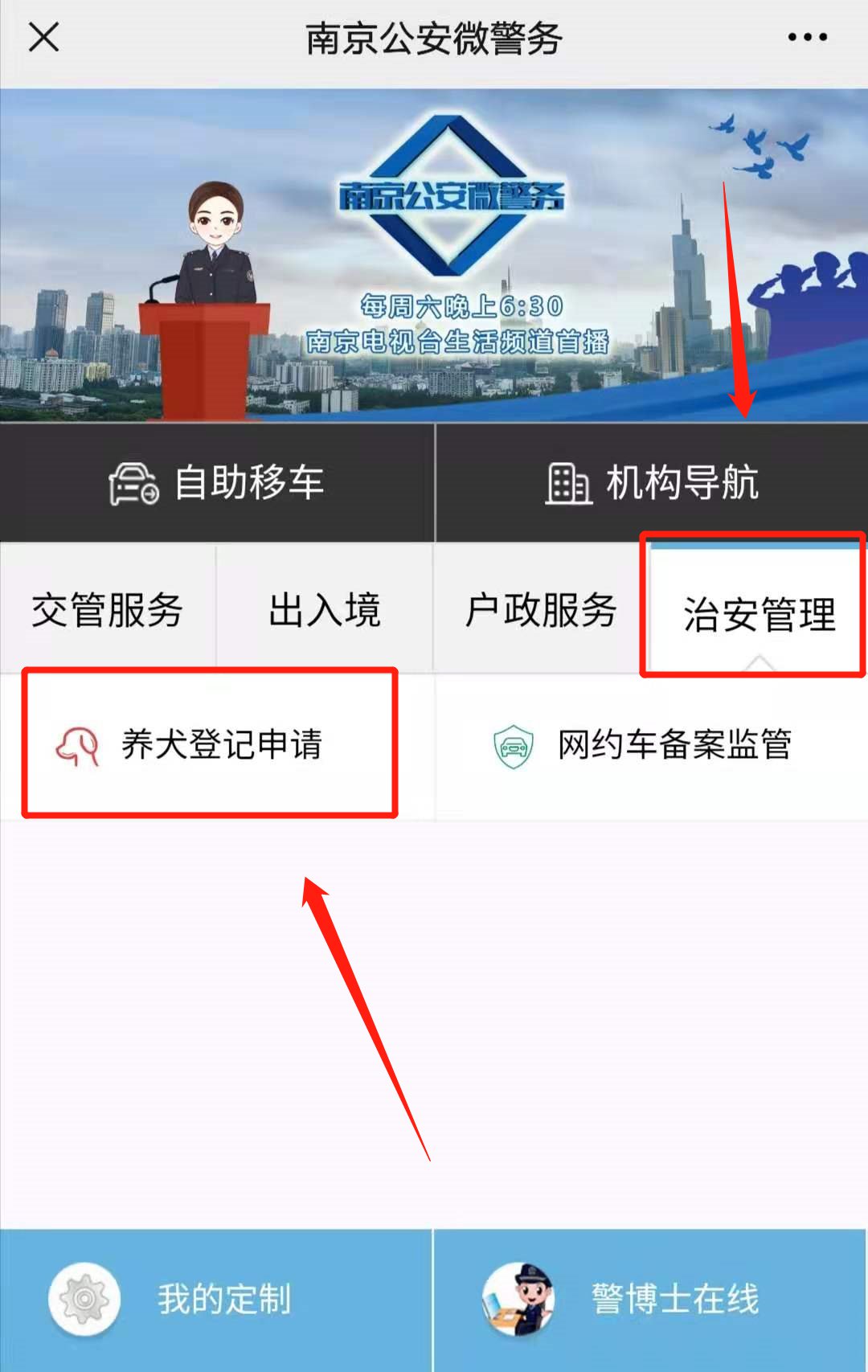Open 我的定制 at the bottom

pyautogui.click(x=215, y=1299)
